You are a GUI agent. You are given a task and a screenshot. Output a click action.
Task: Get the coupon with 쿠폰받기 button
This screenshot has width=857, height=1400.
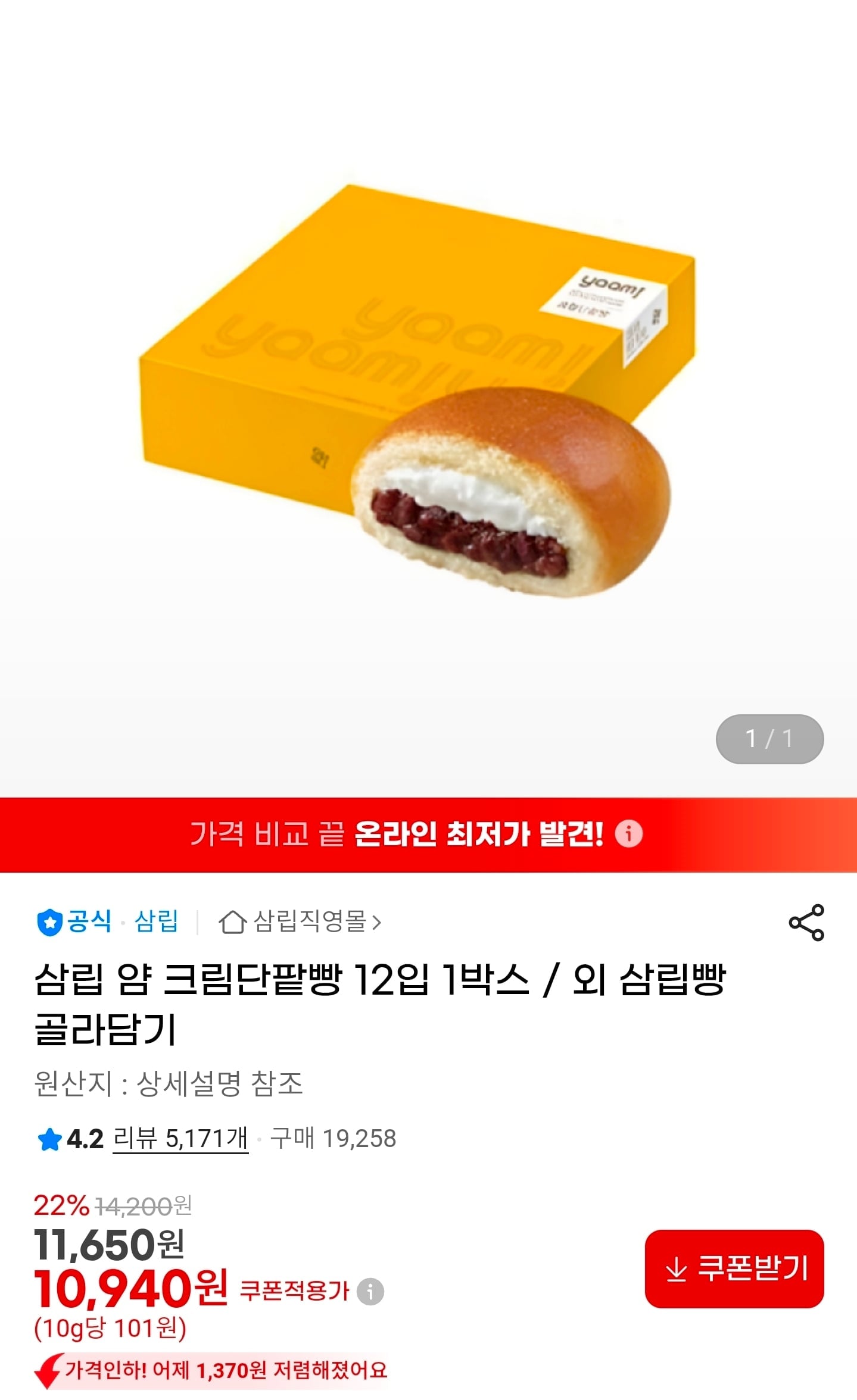coord(734,1268)
